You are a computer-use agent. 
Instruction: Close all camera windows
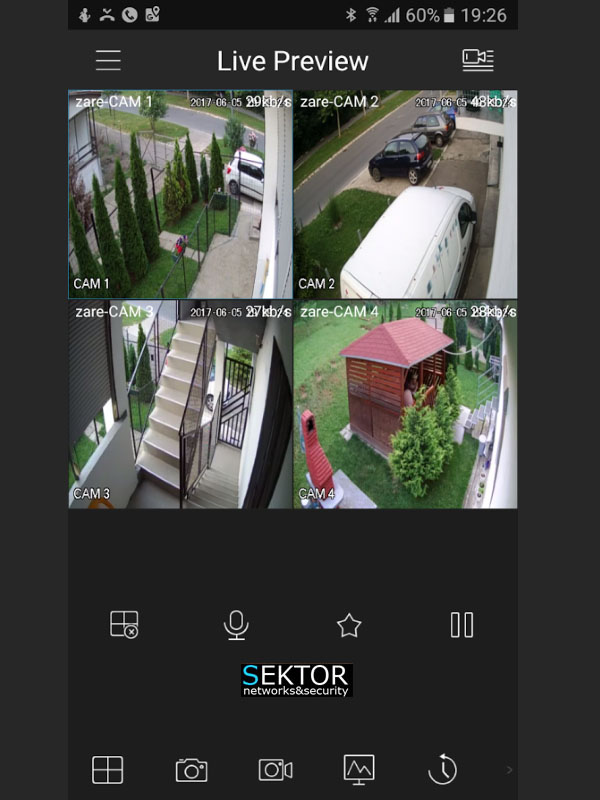point(124,625)
